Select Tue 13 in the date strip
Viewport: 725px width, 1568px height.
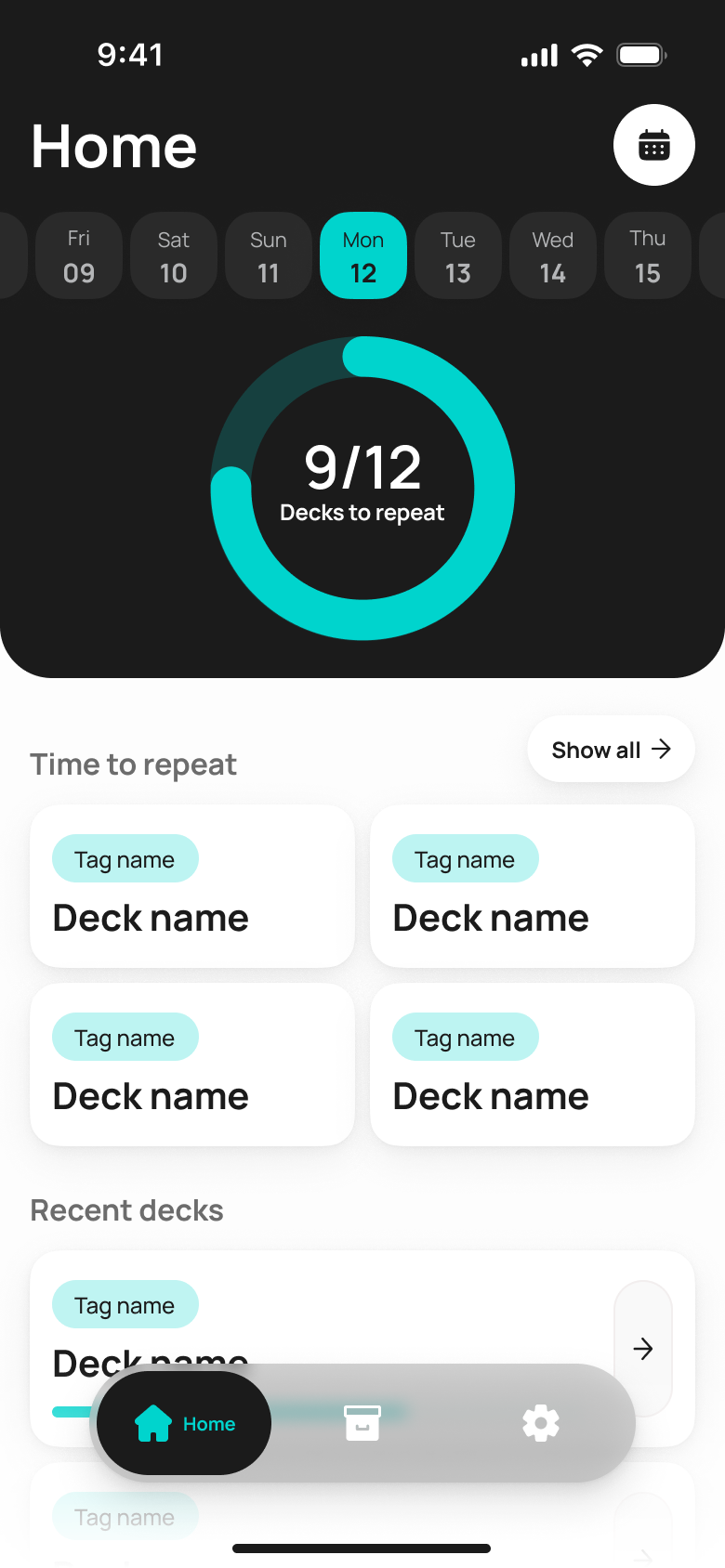point(458,255)
